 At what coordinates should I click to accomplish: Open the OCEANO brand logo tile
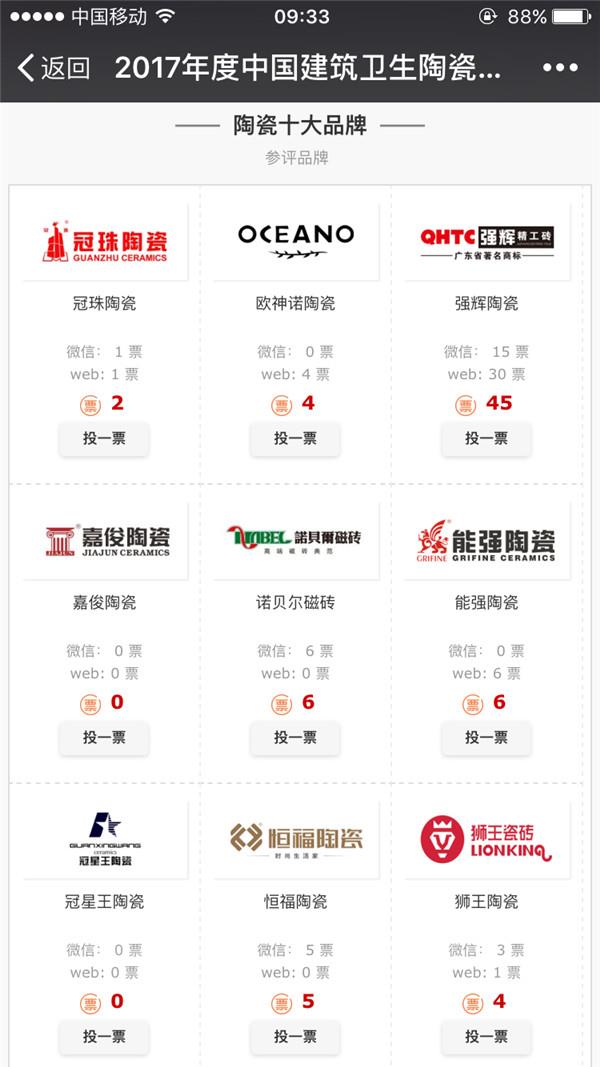click(x=295, y=241)
